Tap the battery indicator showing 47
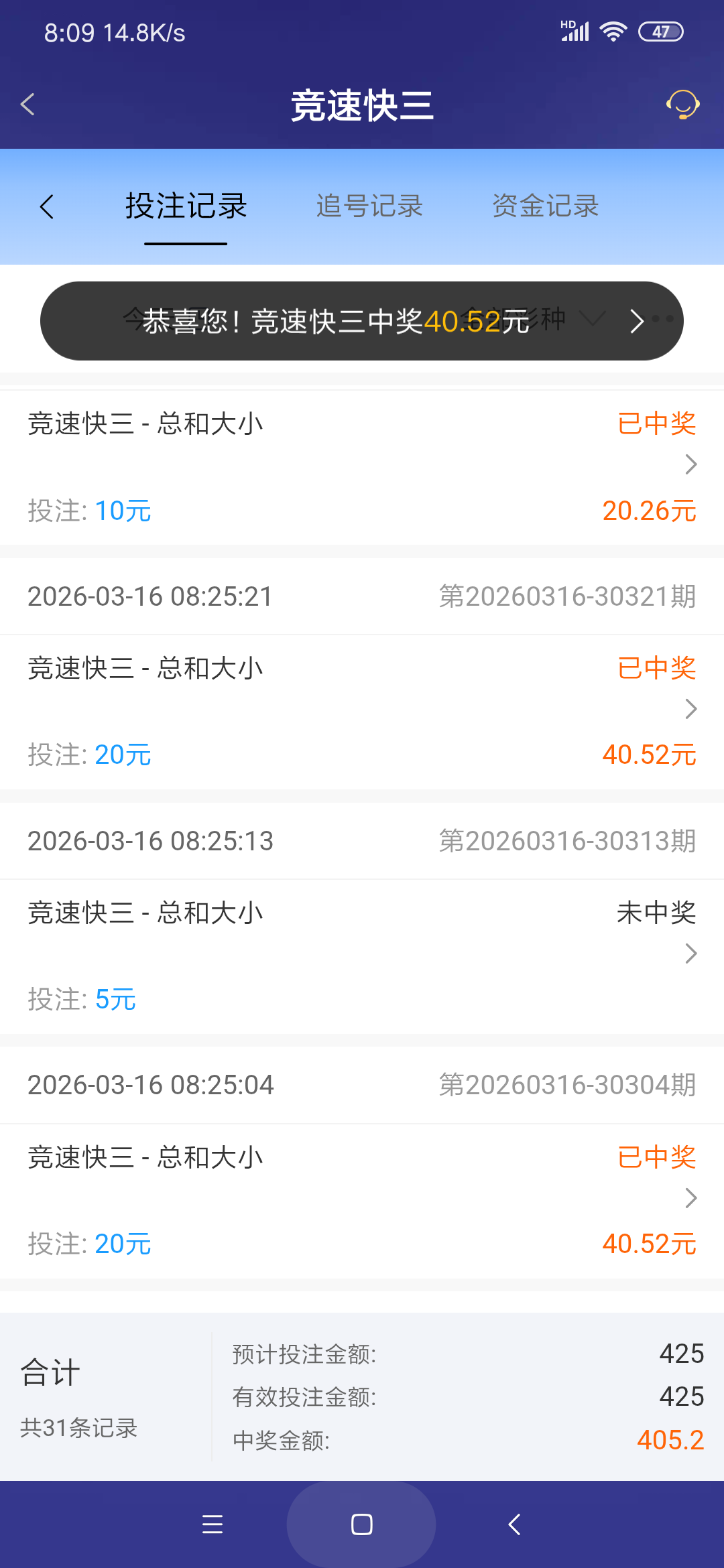Image resolution: width=724 pixels, height=1568 pixels. point(660,31)
